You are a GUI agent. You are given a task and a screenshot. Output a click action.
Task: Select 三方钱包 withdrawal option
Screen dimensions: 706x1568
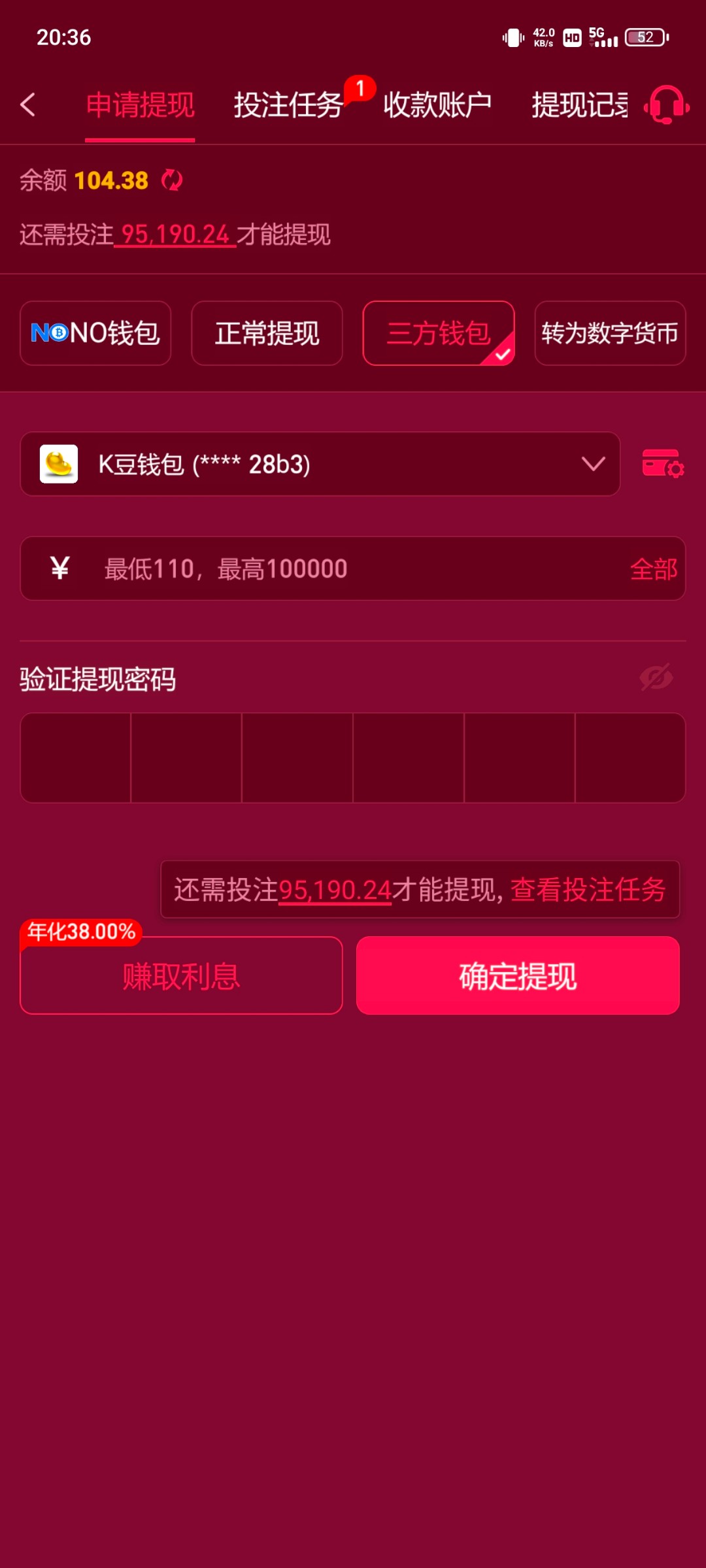click(x=438, y=333)
